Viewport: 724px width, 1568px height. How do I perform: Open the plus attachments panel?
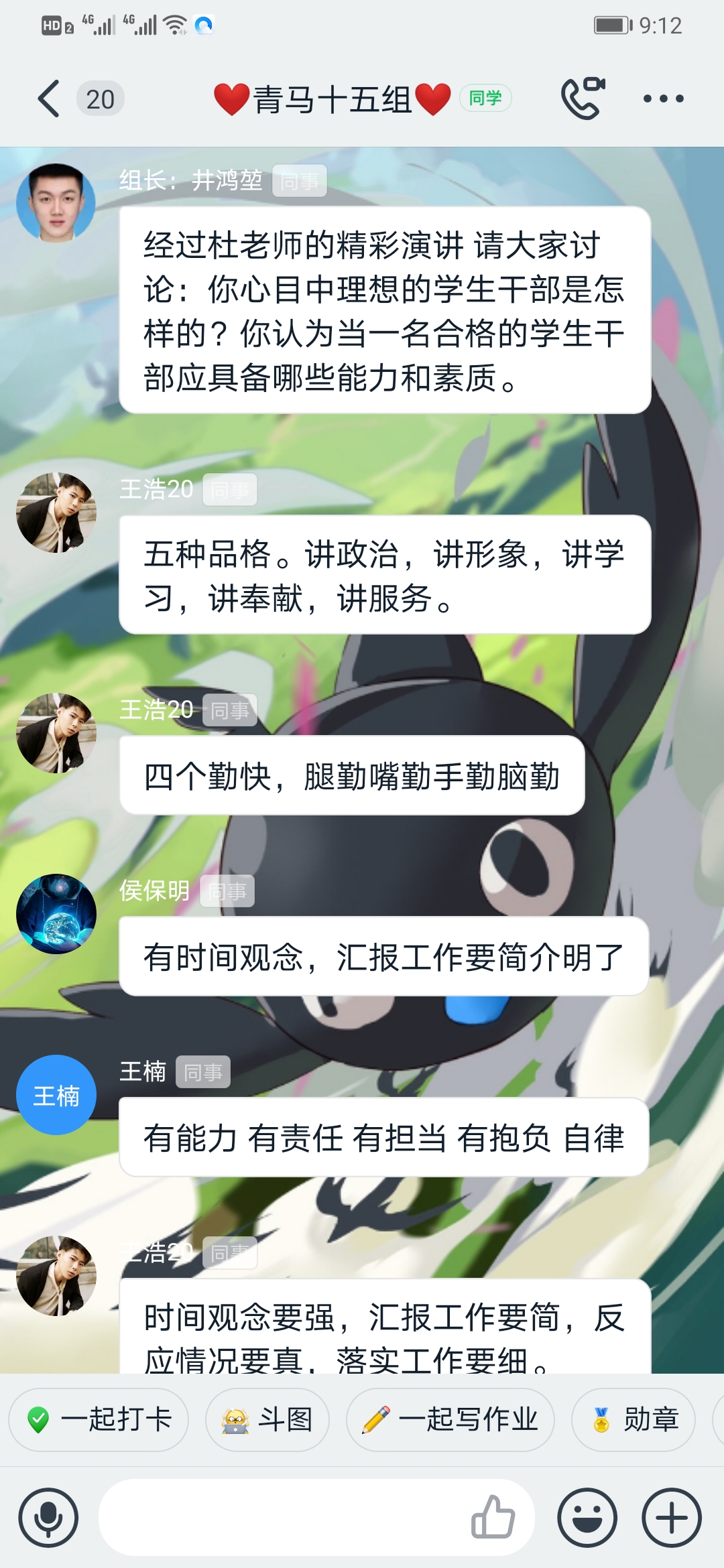[672, 1518]
